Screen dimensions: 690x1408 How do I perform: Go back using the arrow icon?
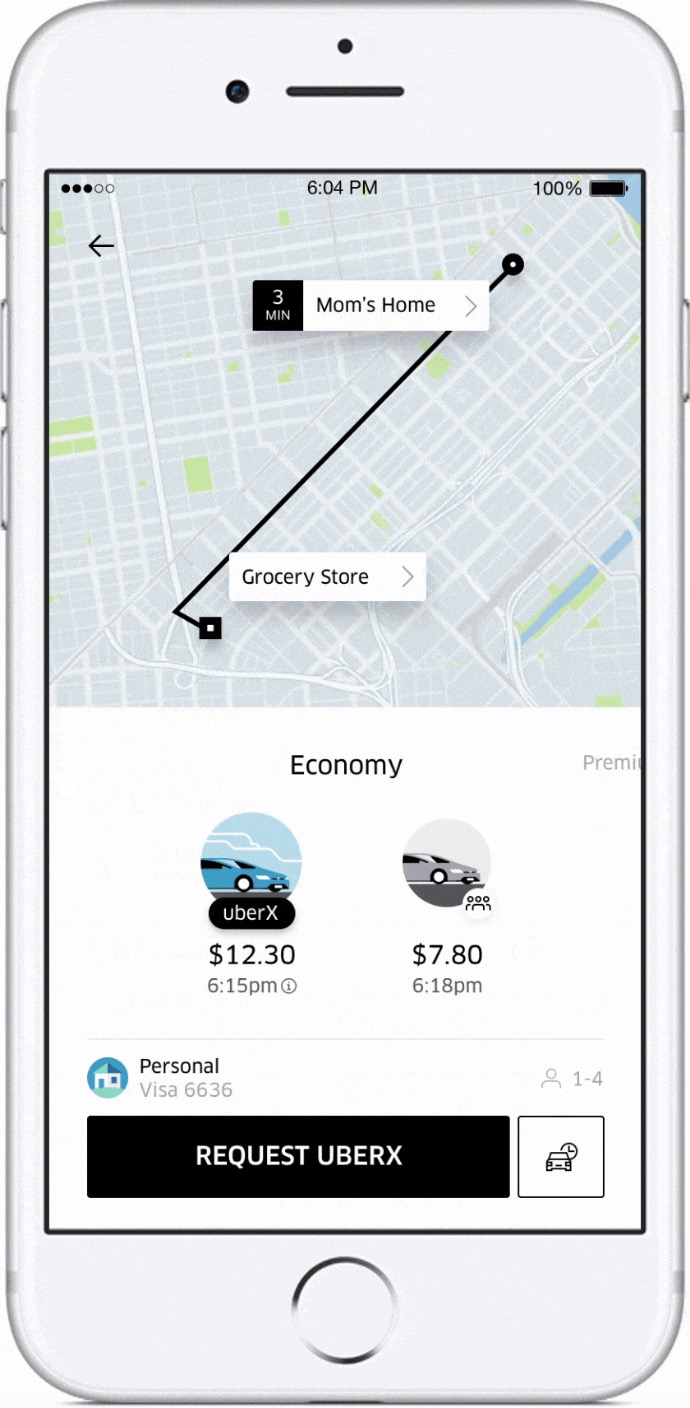pyautogui.click(x=101, y=246)
